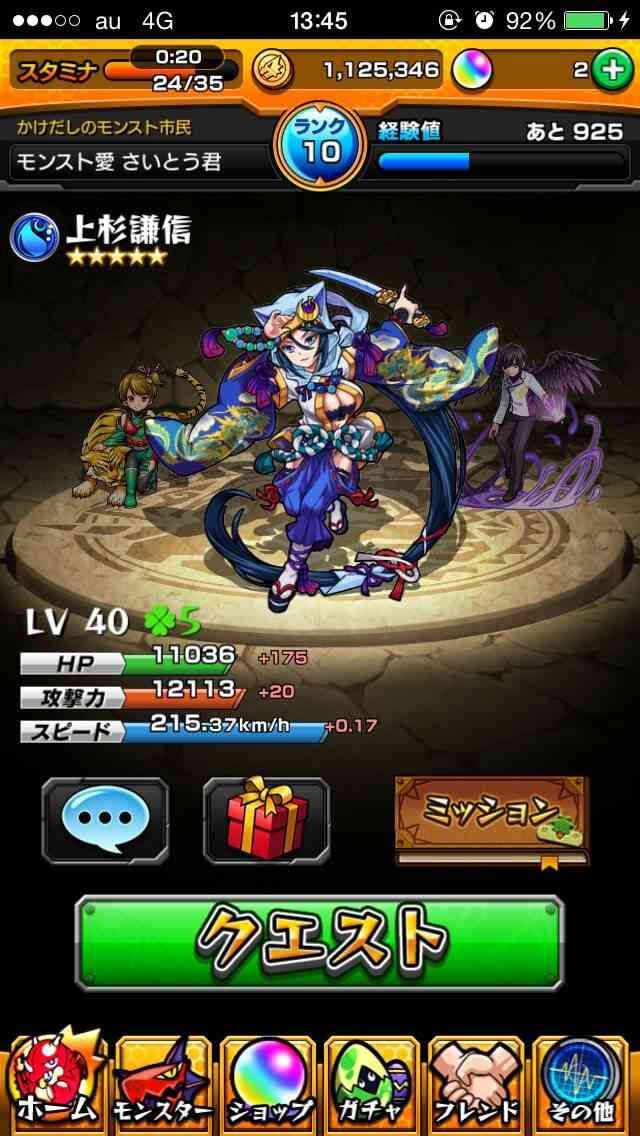
Task: Start a クエスト
Action: 320,943
